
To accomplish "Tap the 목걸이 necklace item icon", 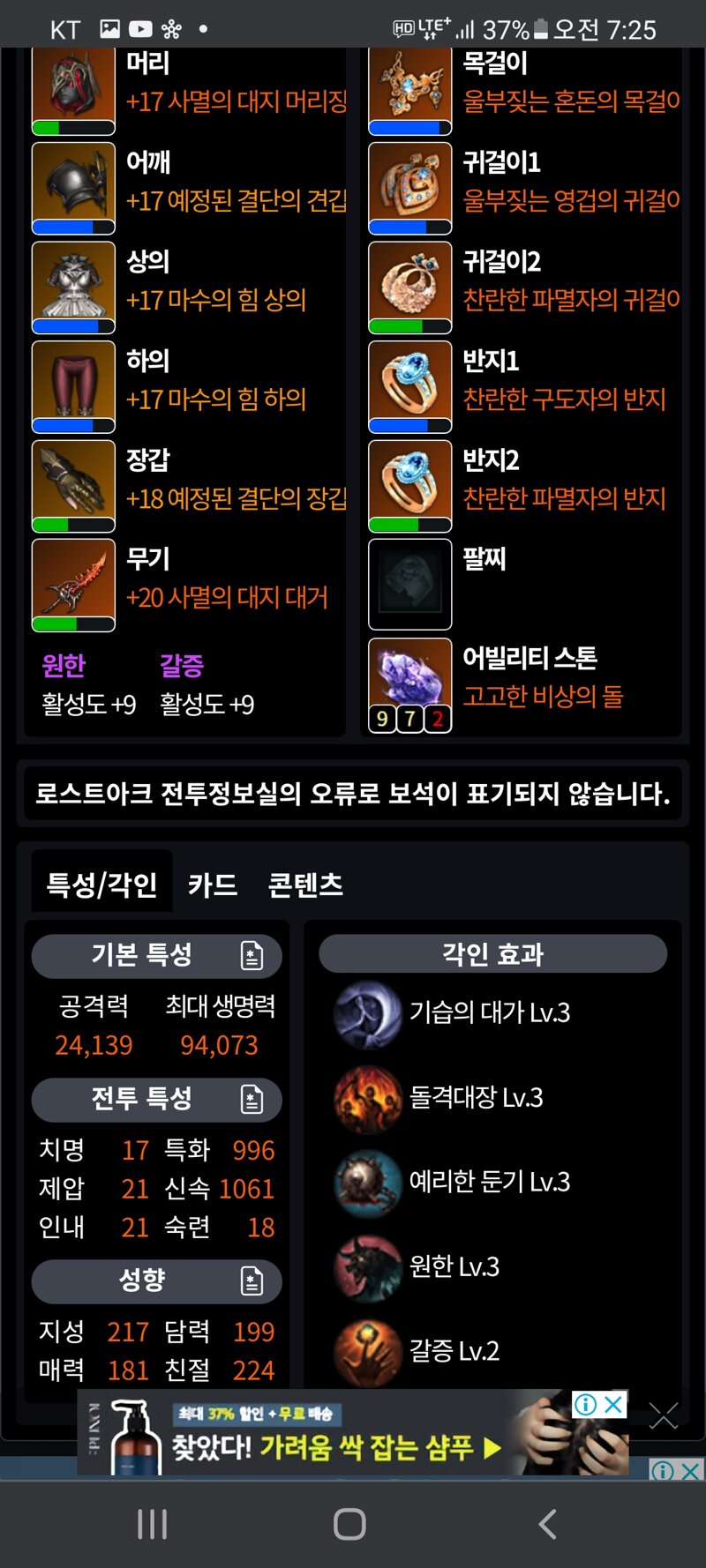I will pyautogui.click(x=410, y=89).
